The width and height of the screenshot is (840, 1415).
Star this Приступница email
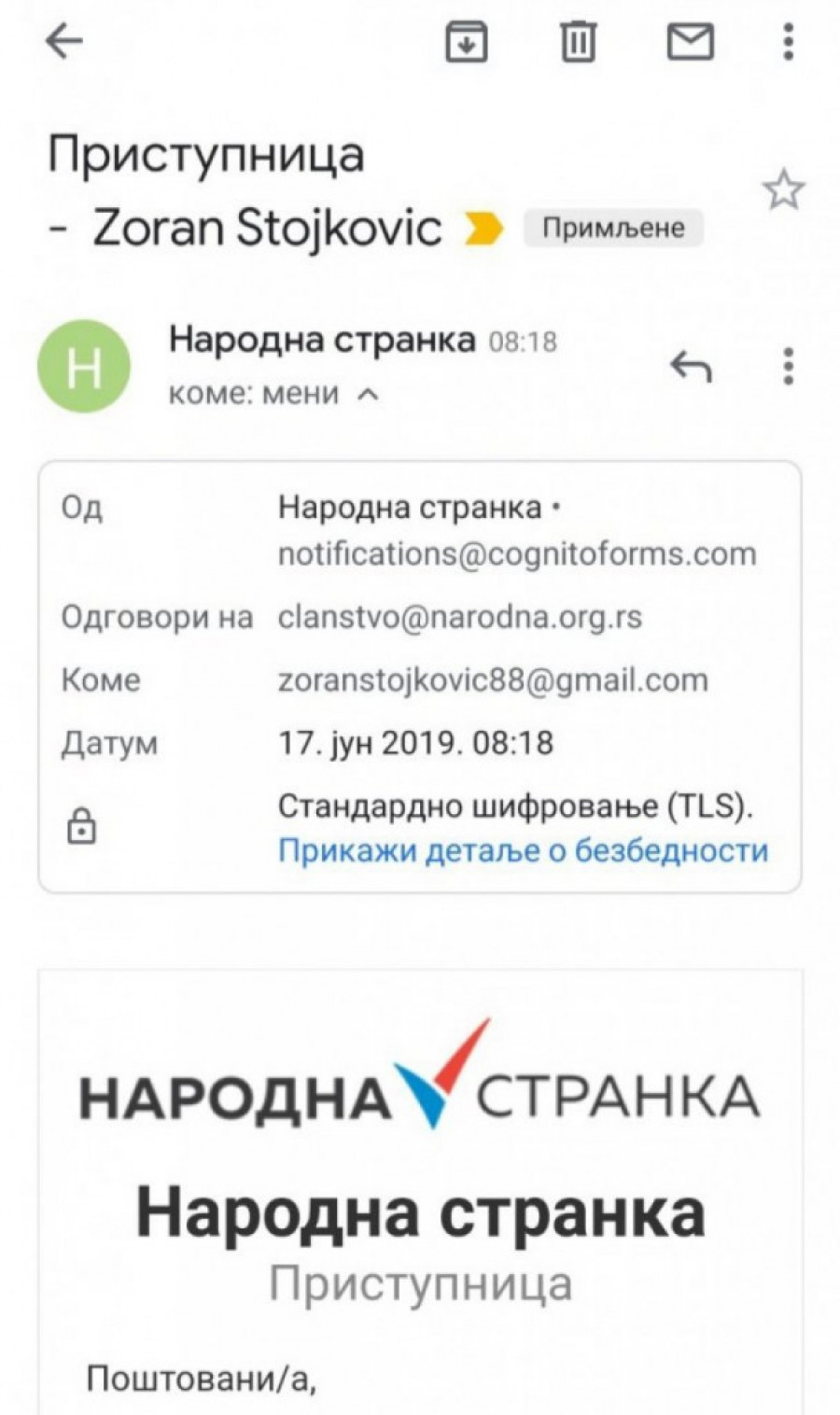783,191
